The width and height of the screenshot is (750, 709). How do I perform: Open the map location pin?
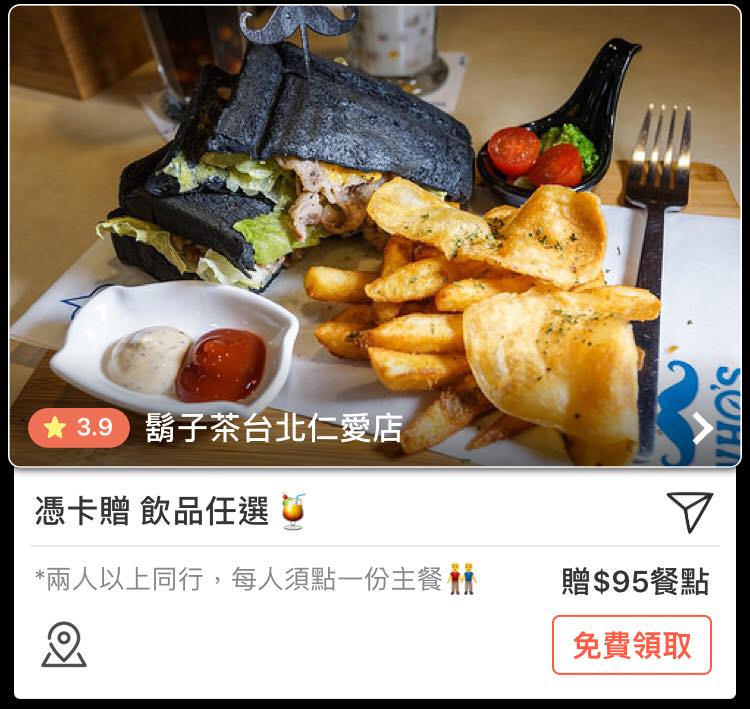pyautogui.click(x=64, y=645)
